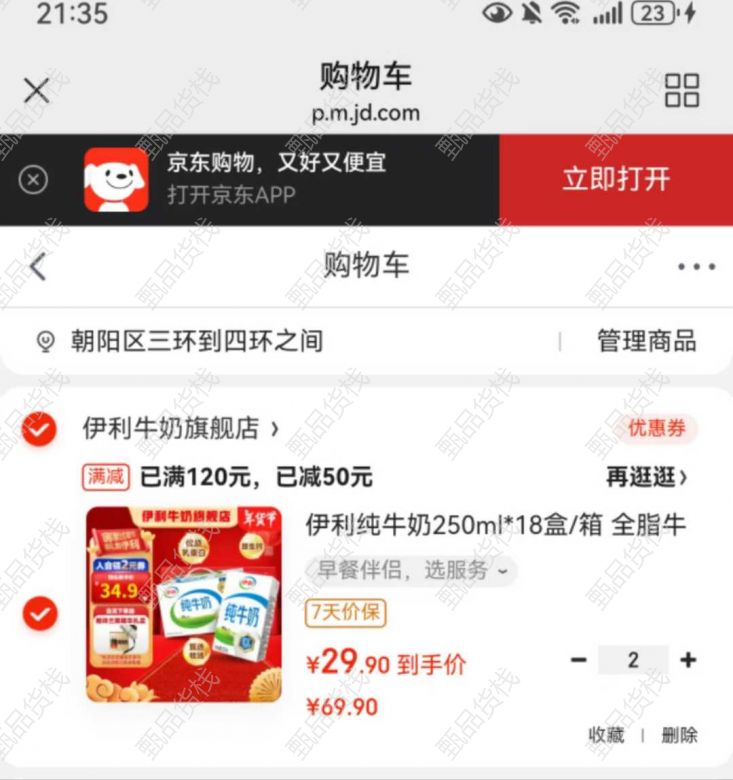733x780 pixels.
Task: Toggle the 伊利牛奶旗舰店 store checkbox
Action: click(x=39, y=429)
